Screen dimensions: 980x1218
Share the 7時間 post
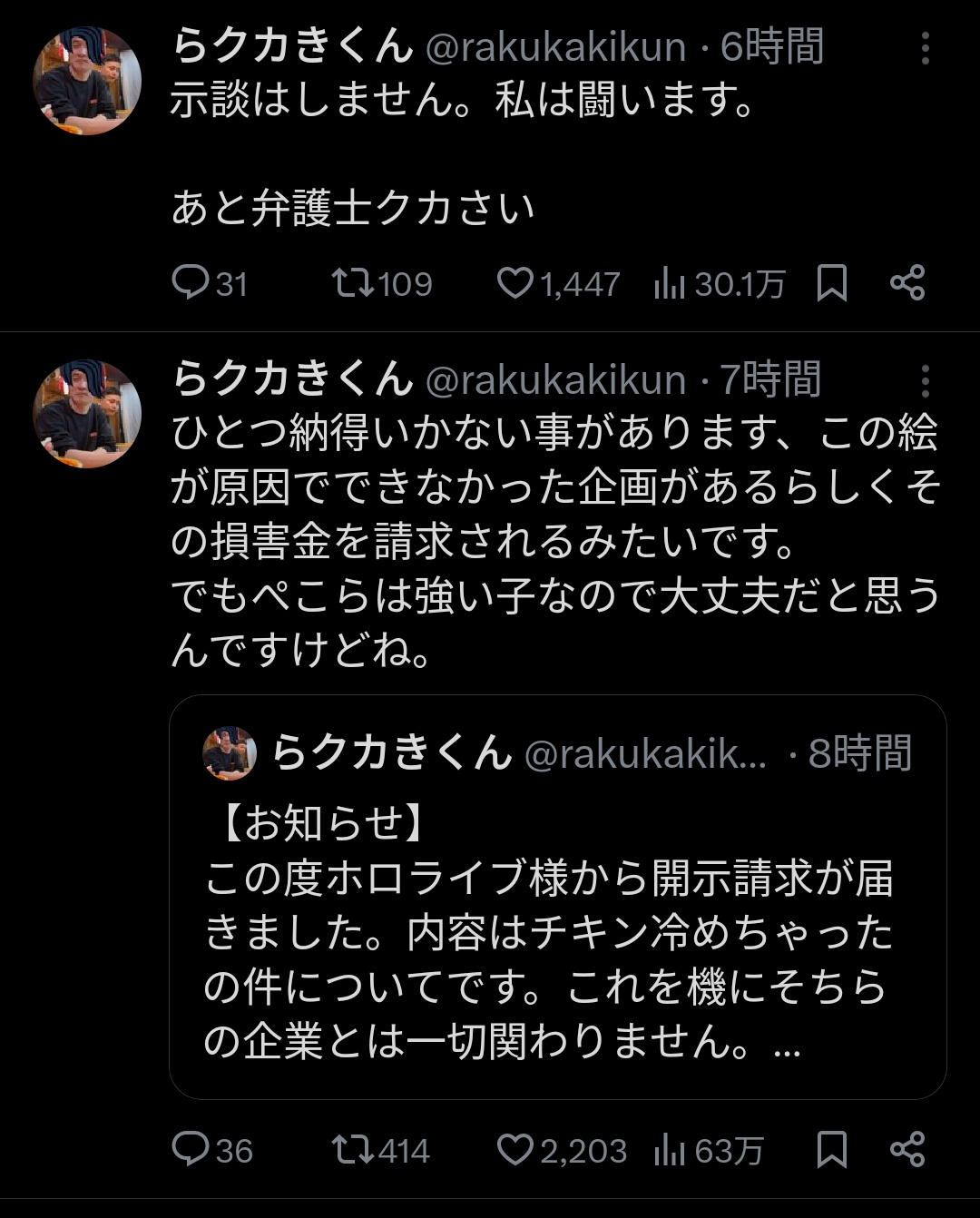point(906,1150)
